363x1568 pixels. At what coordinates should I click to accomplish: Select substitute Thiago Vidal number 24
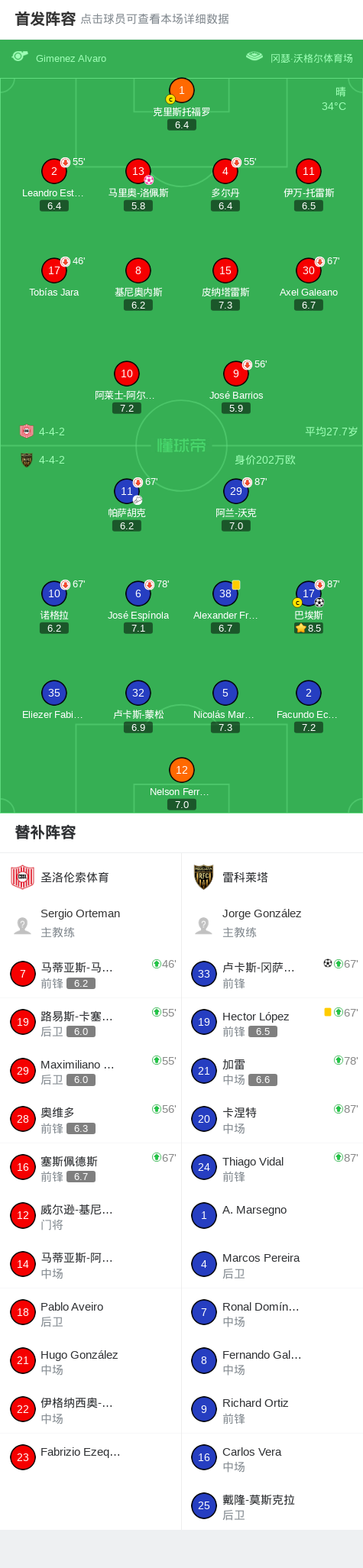pyautogui.click(x=272, y=1168)
